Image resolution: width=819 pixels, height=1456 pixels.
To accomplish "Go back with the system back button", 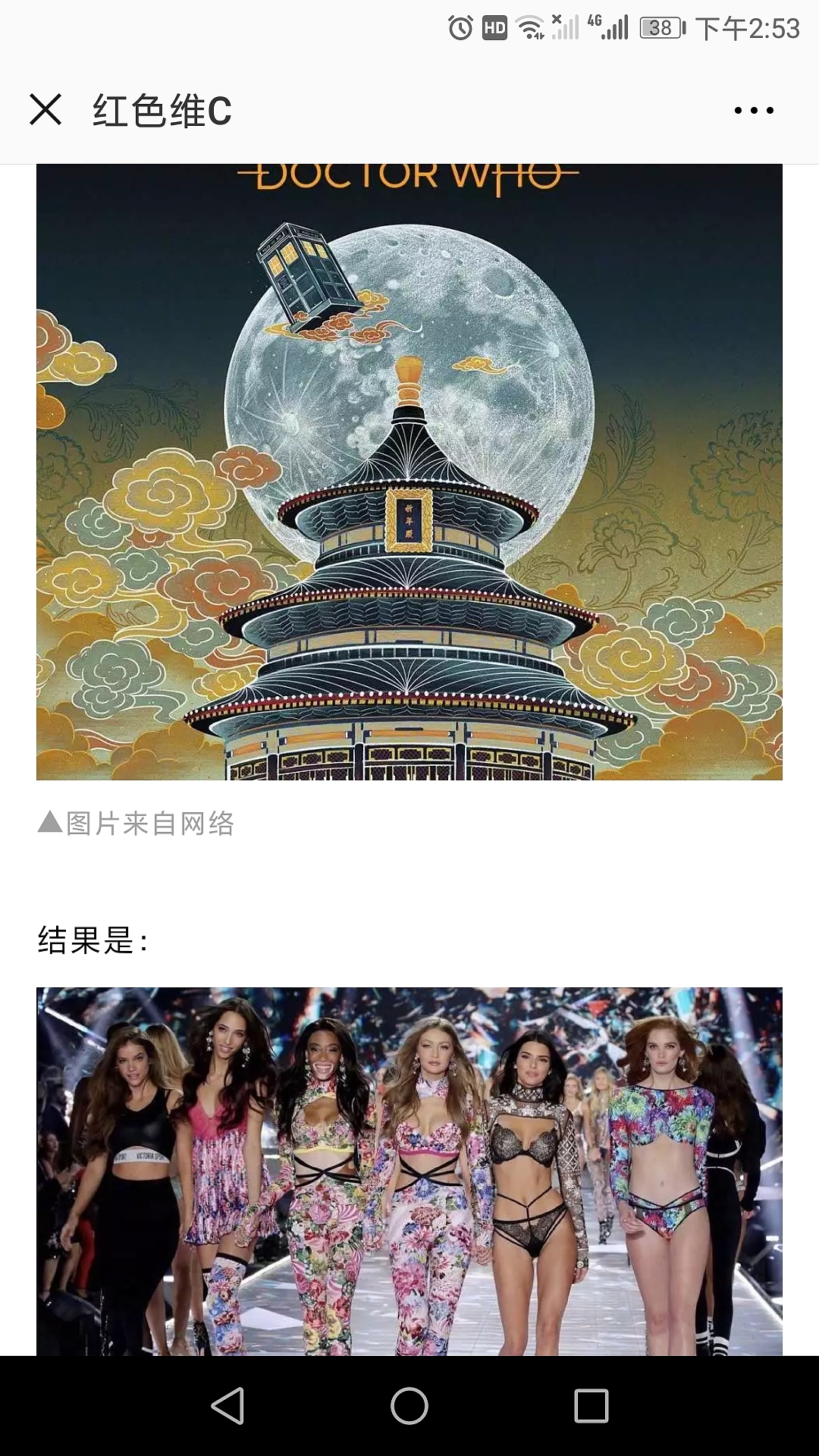I will point(227,1407).
